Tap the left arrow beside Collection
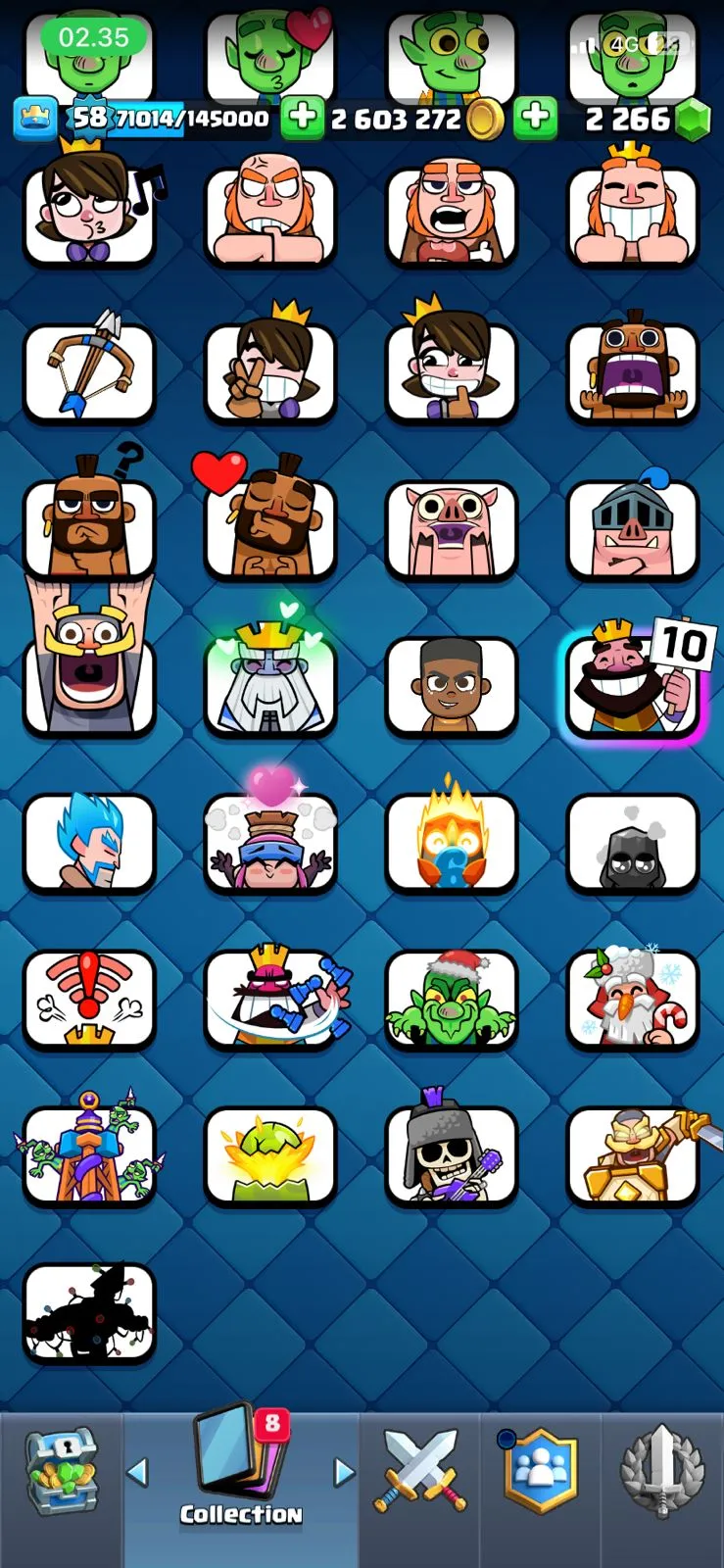Viewport: 724px width, 1568px height. click(x=138, y=1471)
